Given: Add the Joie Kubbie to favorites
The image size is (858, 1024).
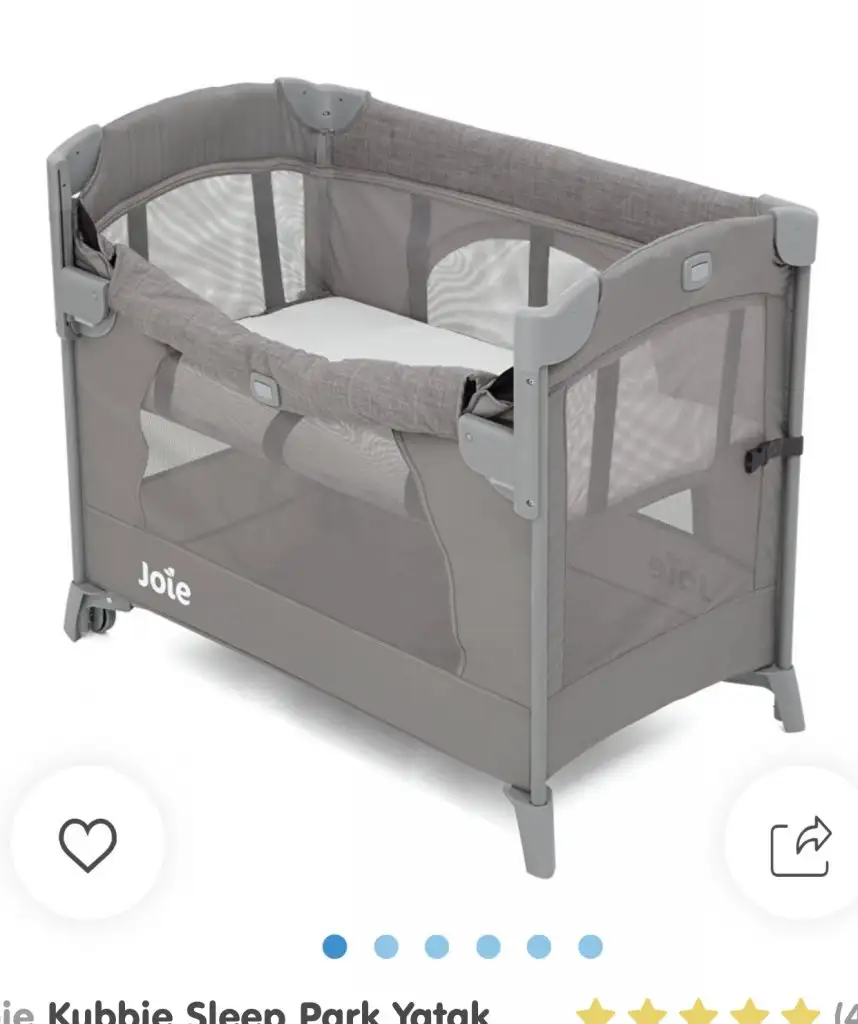Looking at the screenshot, I should [88, 844].
